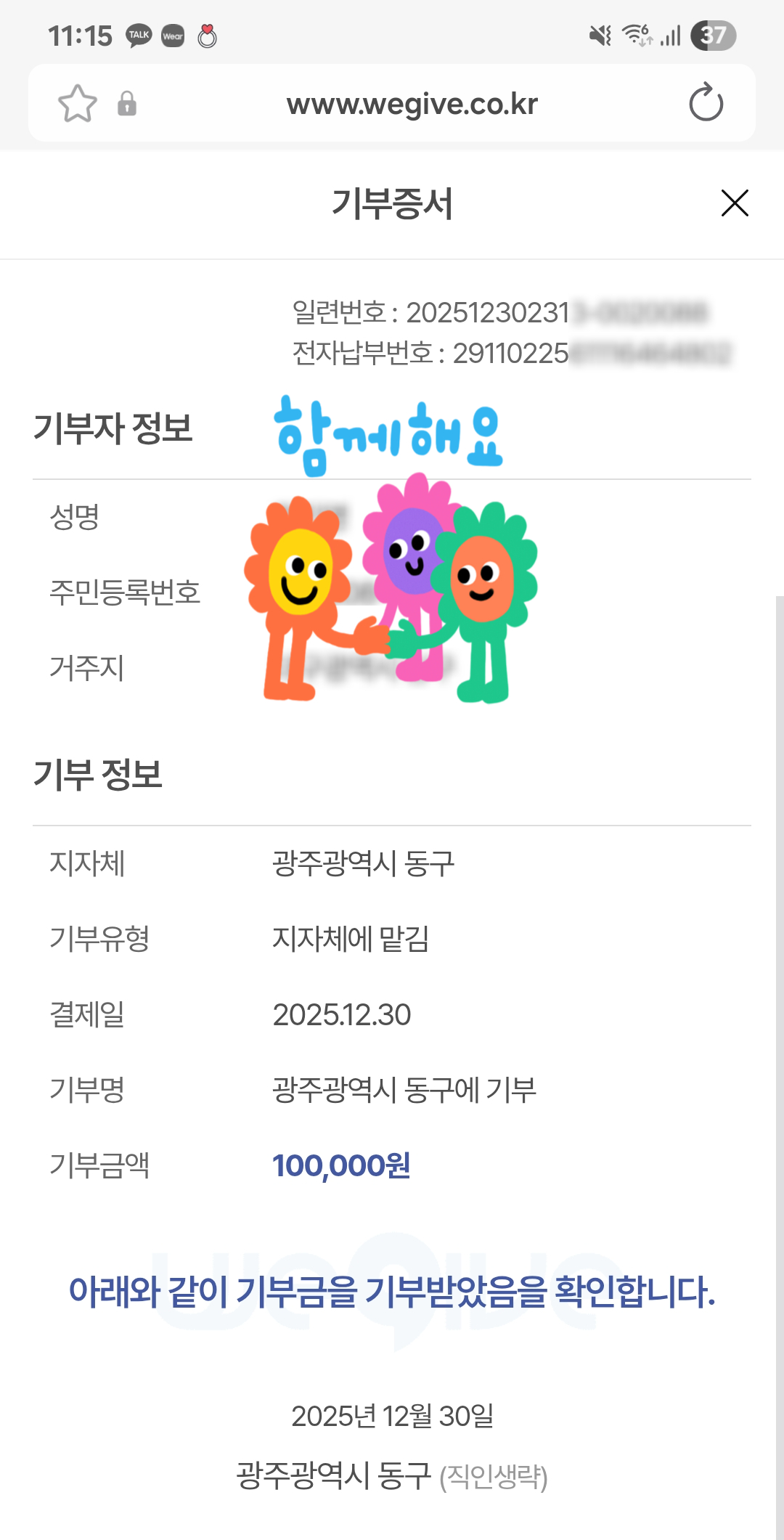
Task: Tap the www.wegive.co.kr address bar
Action: pos(412,104)
